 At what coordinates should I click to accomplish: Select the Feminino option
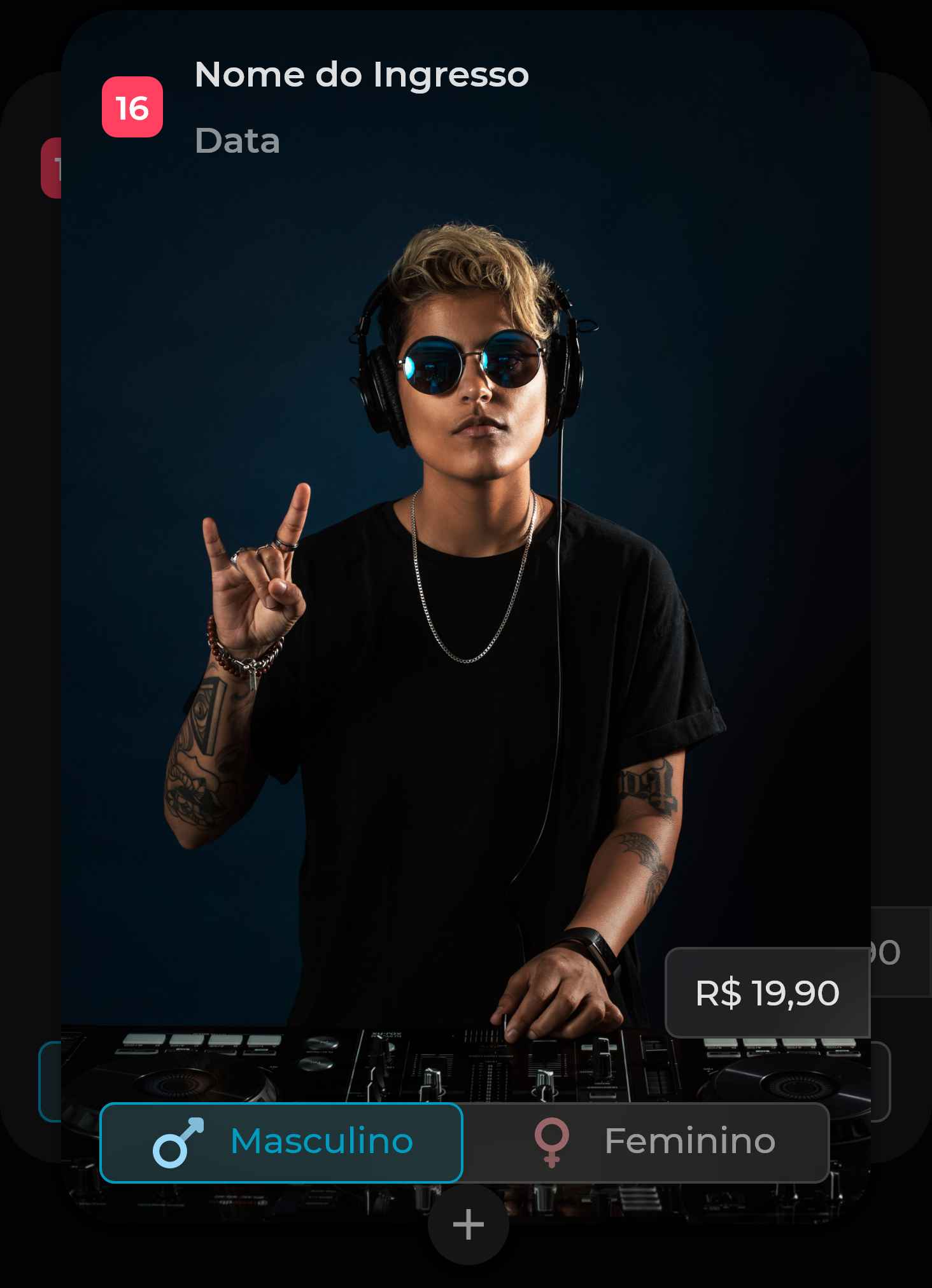(x=646, y=1142)
